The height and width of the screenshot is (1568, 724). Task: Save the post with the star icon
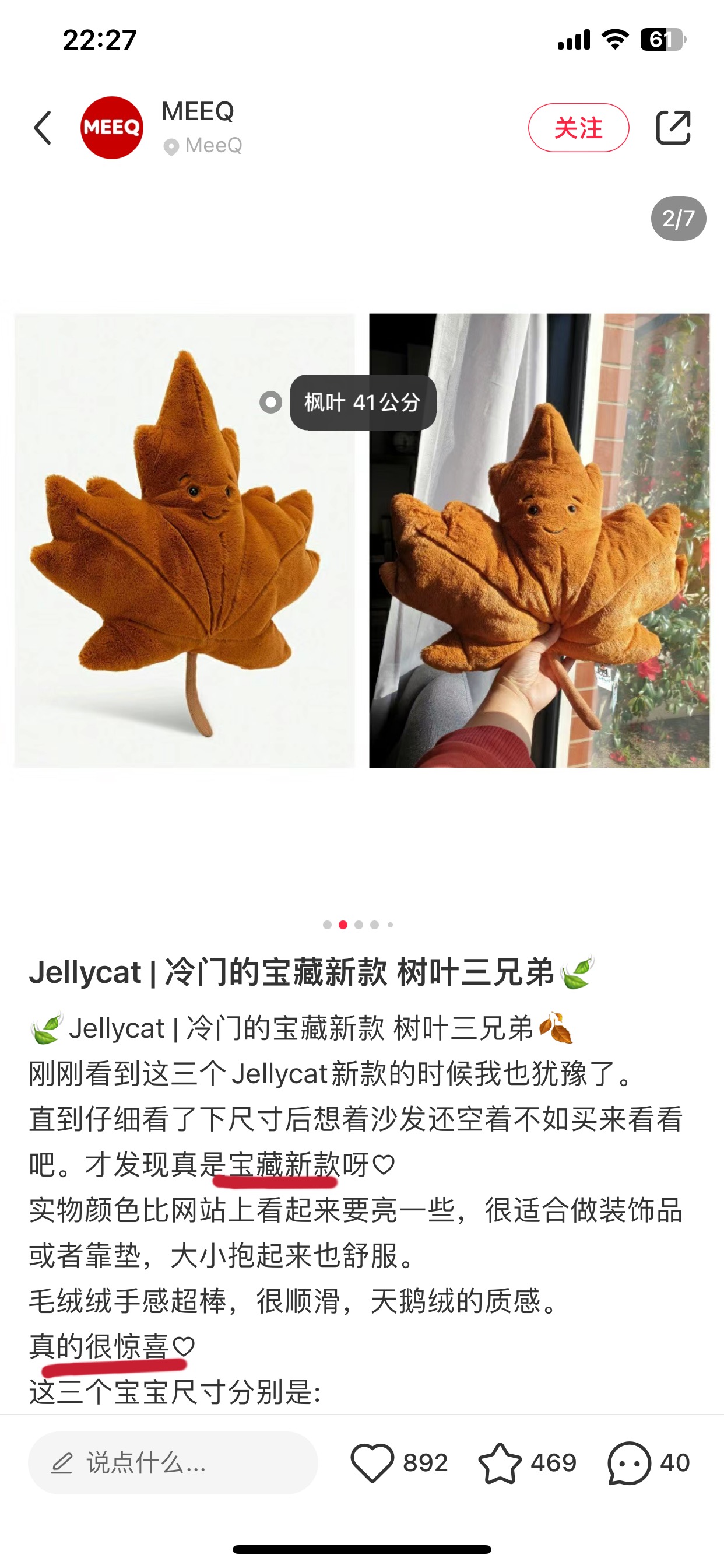500,1462
